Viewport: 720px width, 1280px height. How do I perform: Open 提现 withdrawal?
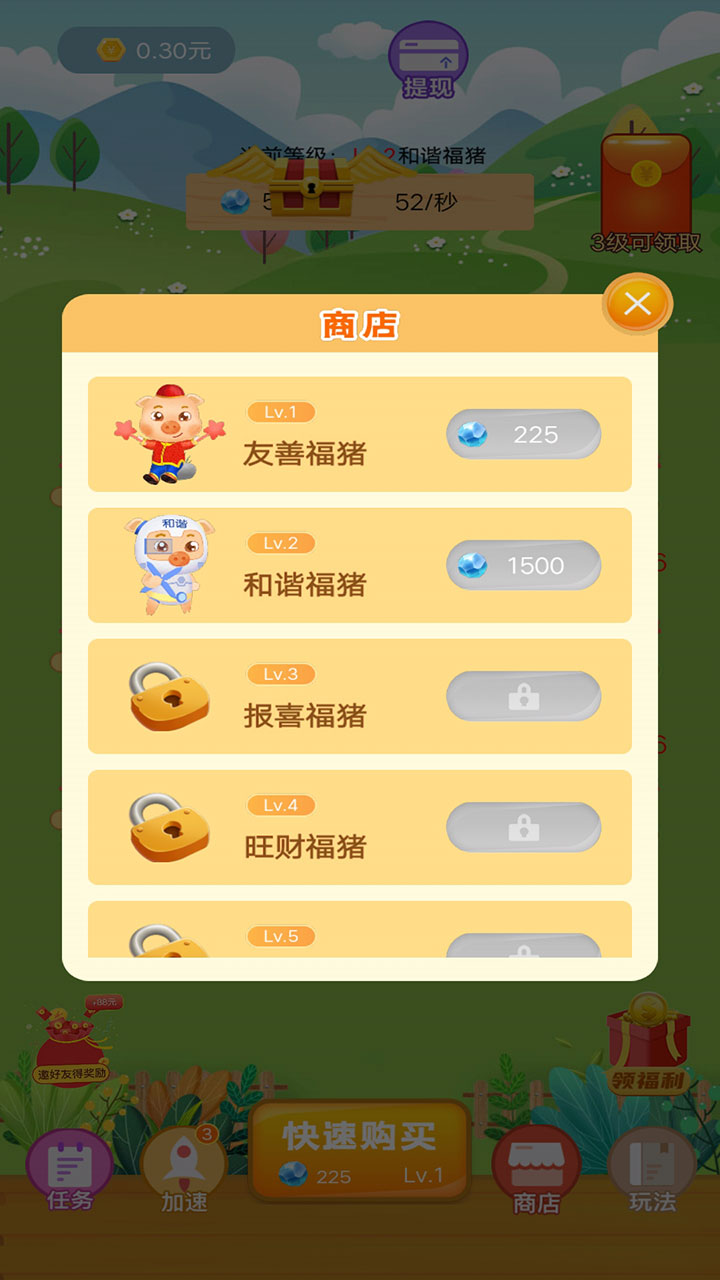[428, 61]
